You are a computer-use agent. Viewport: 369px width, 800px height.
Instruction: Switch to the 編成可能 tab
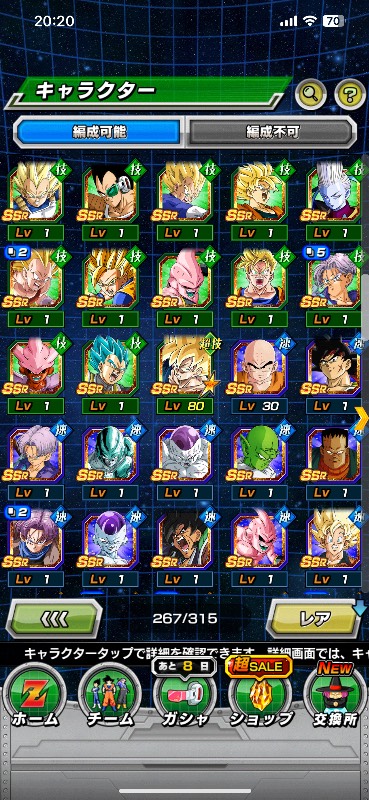(99, 132)
